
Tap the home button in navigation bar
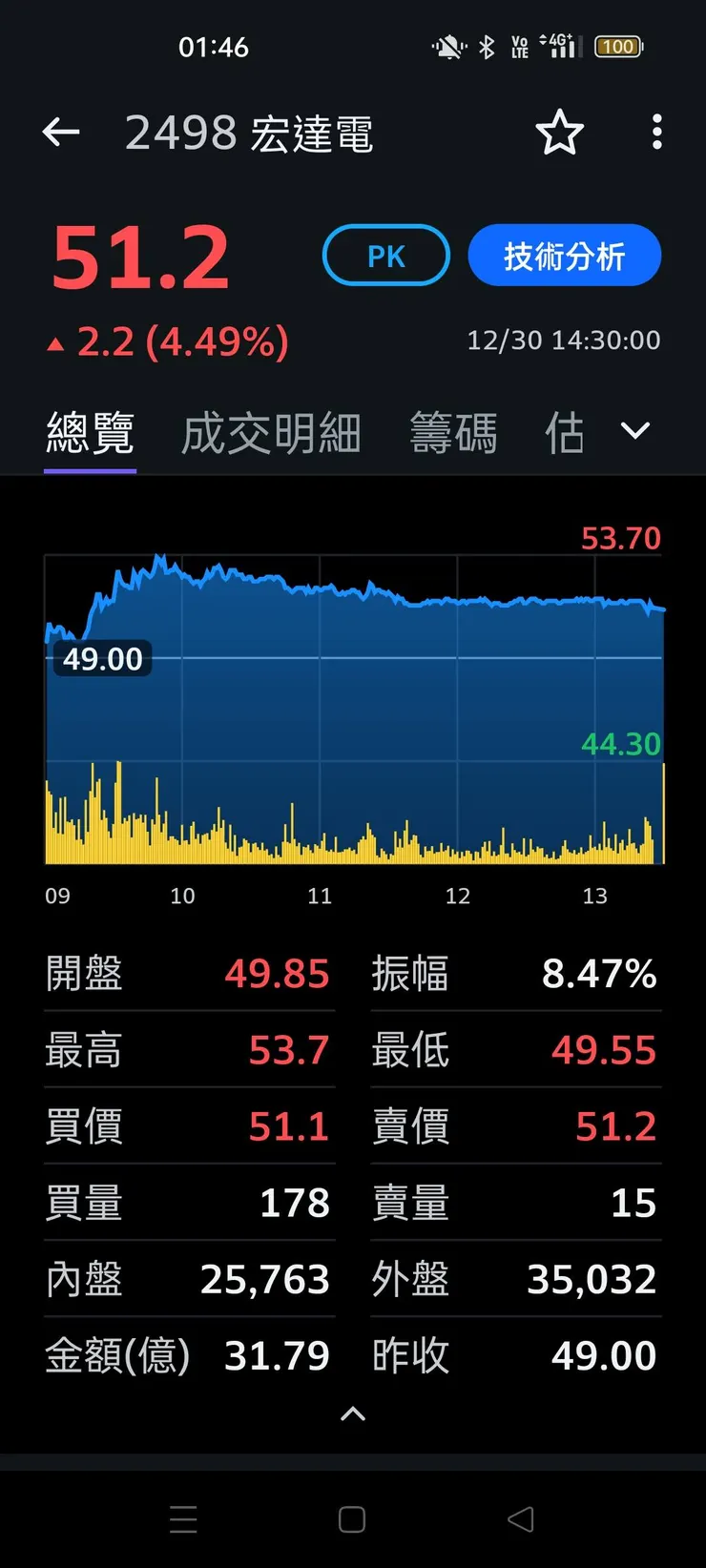coord(352,1518)
